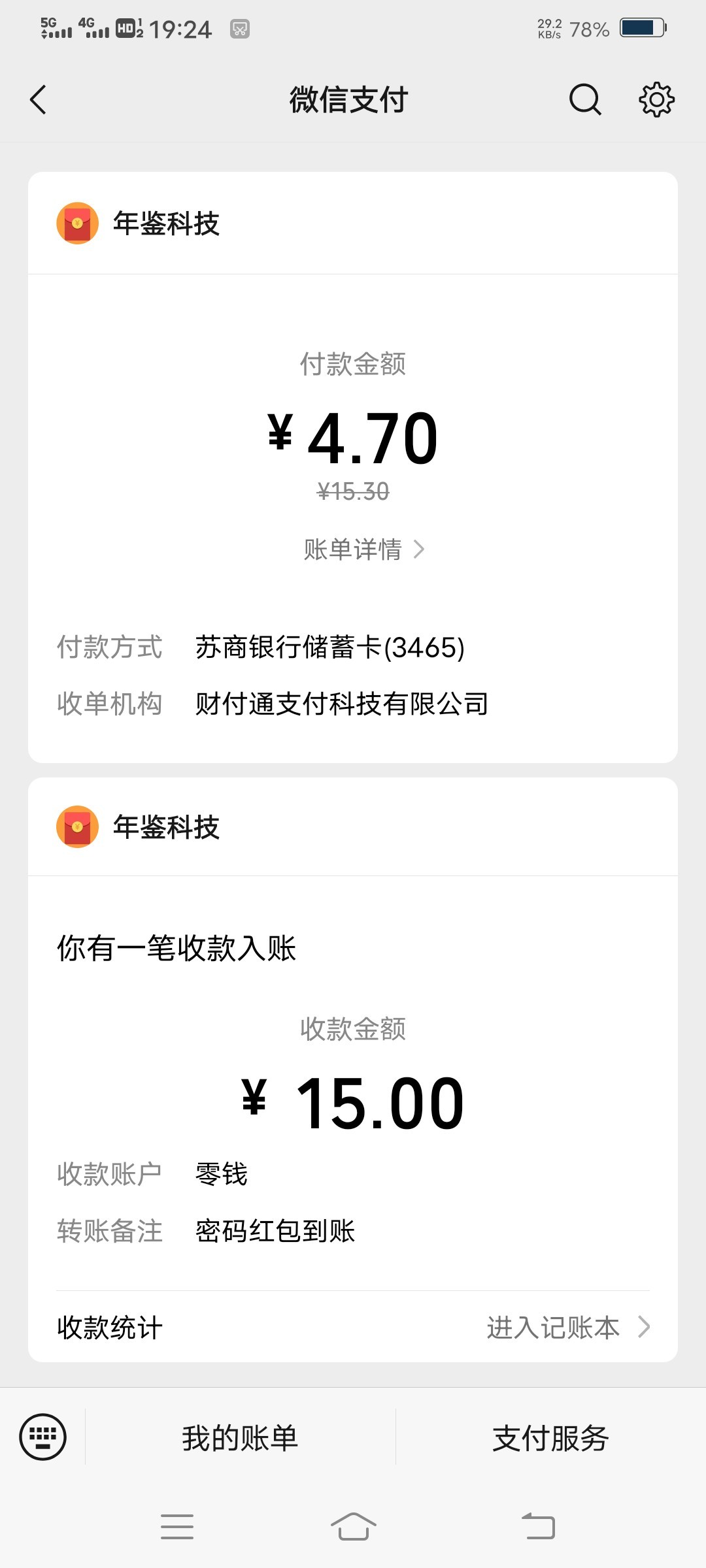The image size is (706, 1568).
Task: View 账单详情 for the ¥4.70 payment
Action: click(363, 549)
